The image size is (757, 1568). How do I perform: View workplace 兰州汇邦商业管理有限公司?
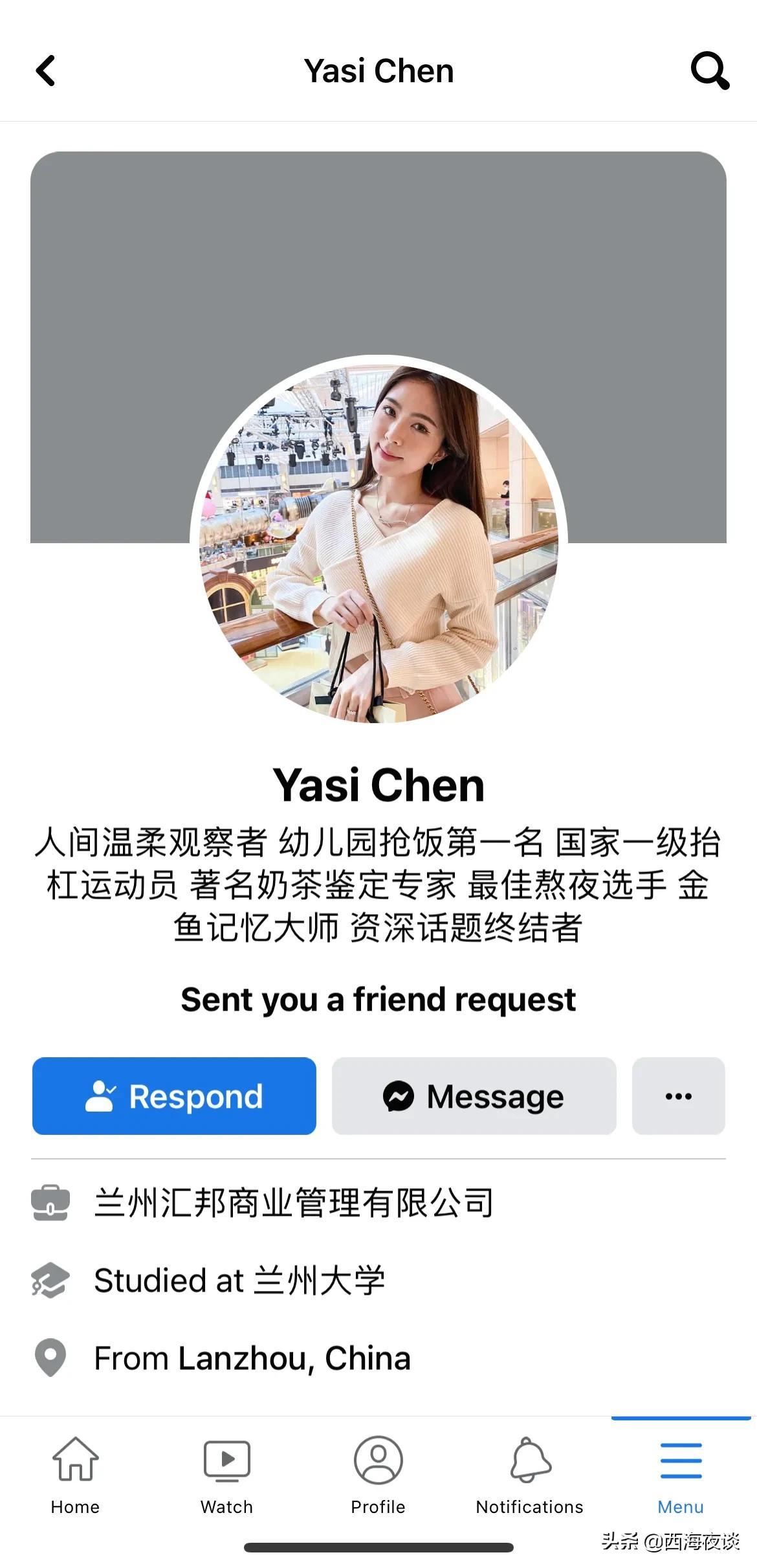tap(294, 1203)
